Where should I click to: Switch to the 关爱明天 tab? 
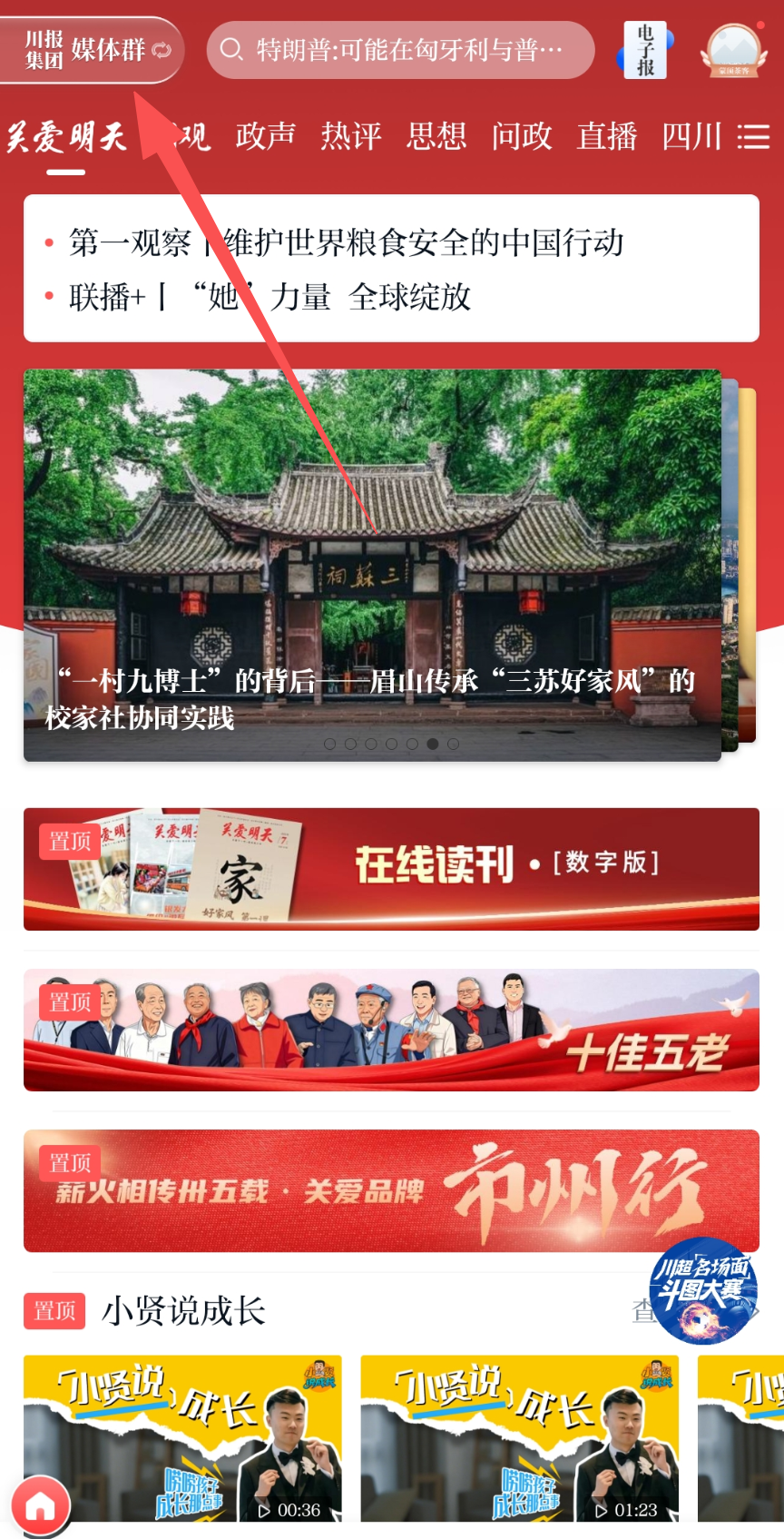pos(67,137)
